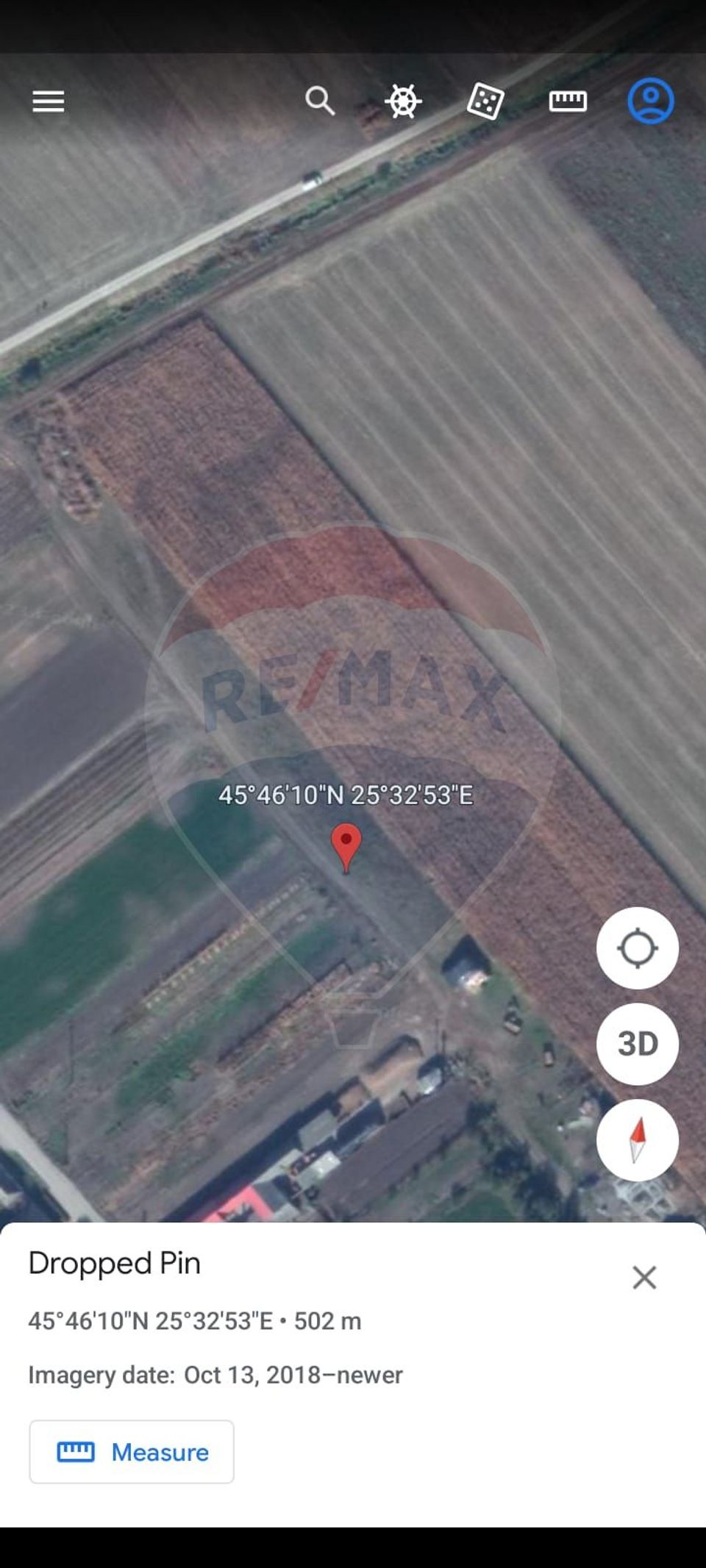Switch between 2D and 3D perspective
This screenshot has width=706, height=1568.
638,1044
